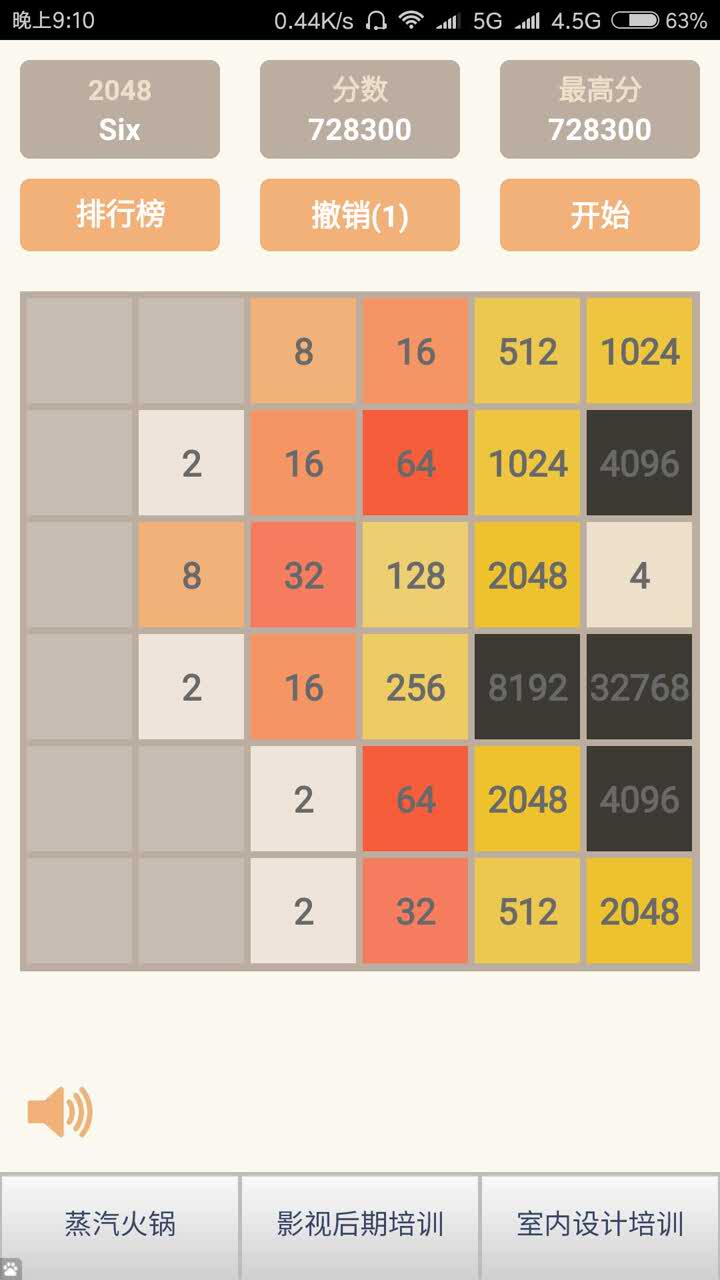Viewport: 720px width, 1280px height.
Task: Toggle the sound speaker icon
Action: pyautogui.click(x=59, y=1112)
